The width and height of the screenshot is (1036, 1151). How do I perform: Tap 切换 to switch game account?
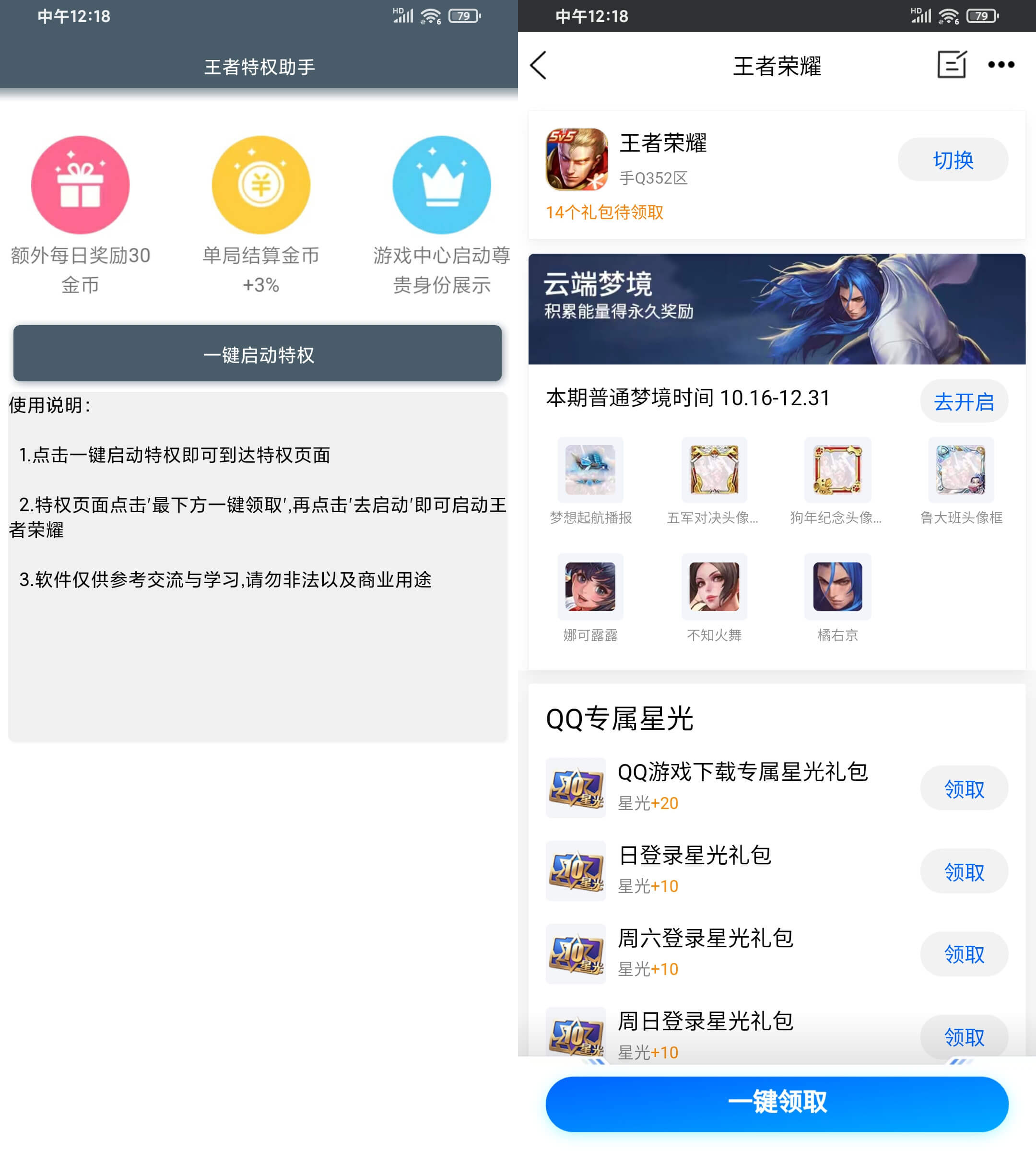pos(953,160)
